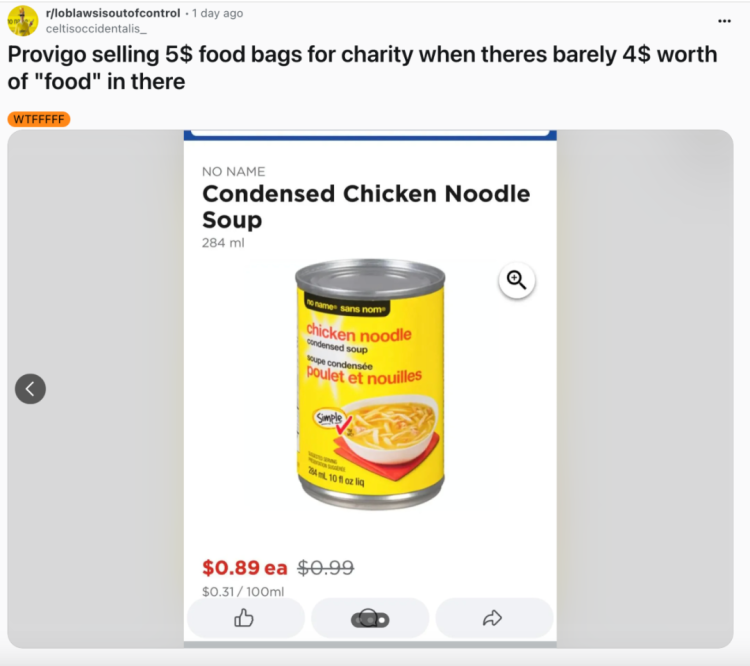View the celtisoccidentalis_ user profile
The width and height of the screenshot is (750, 666).
click(x=96, y=28)
